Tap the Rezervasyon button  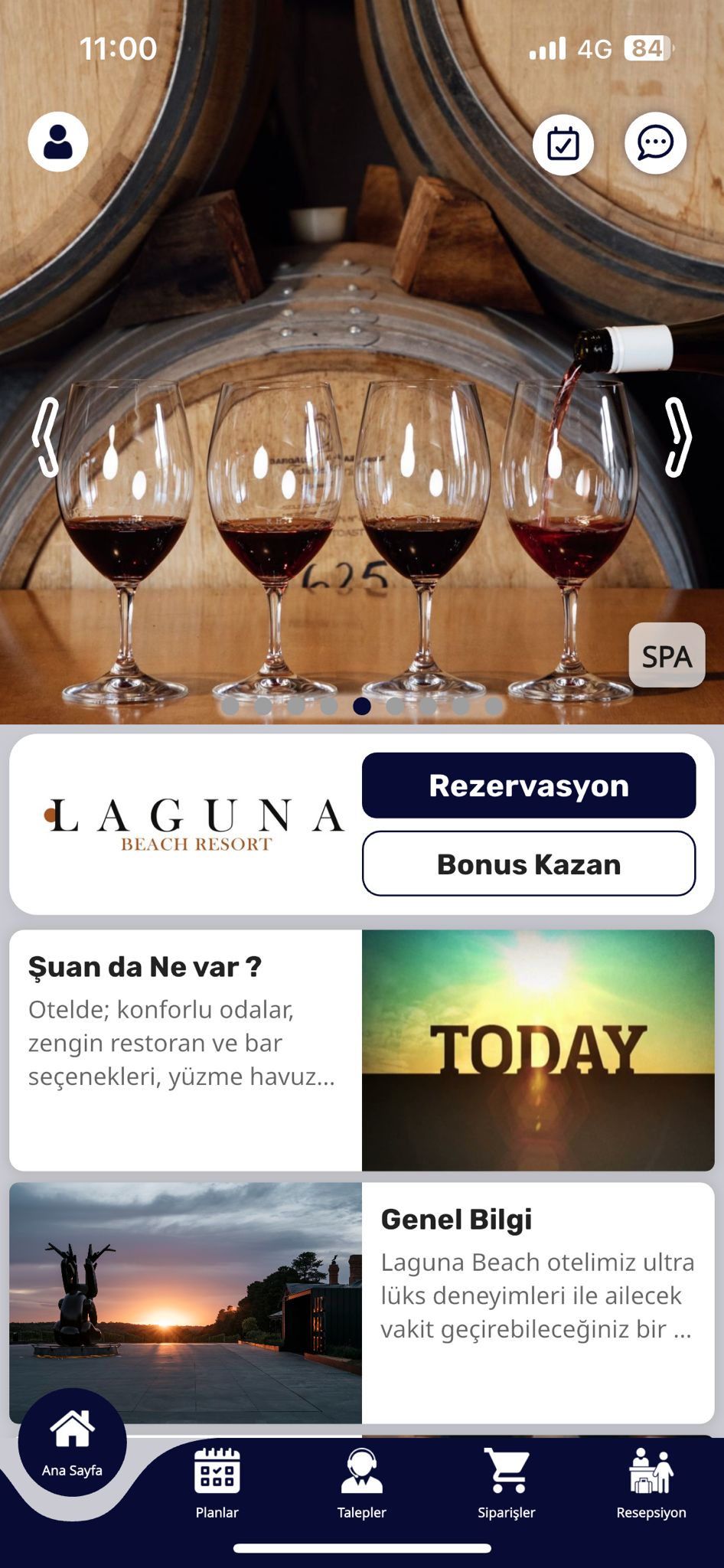pyautogui.click(x=529, y=786)
